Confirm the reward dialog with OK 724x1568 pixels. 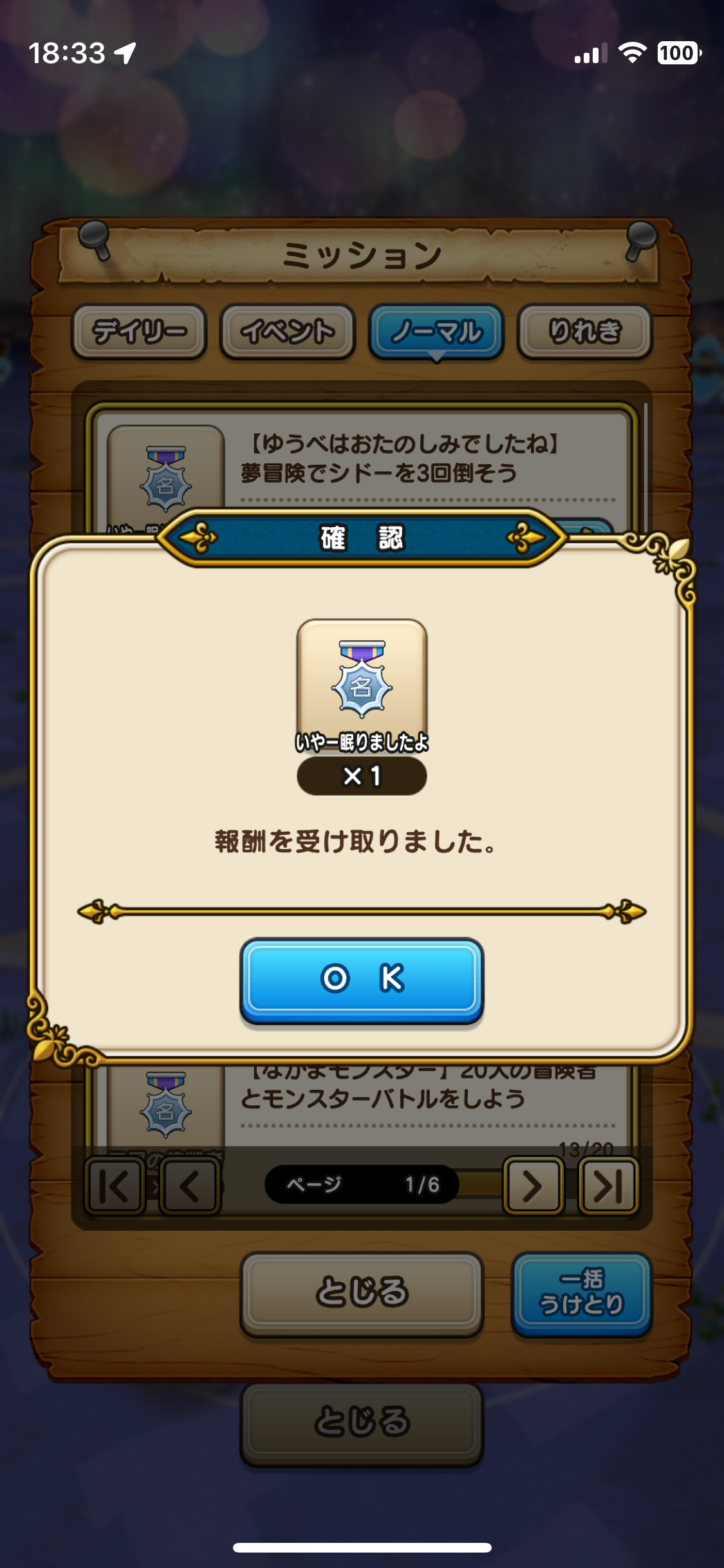point(362,980)
